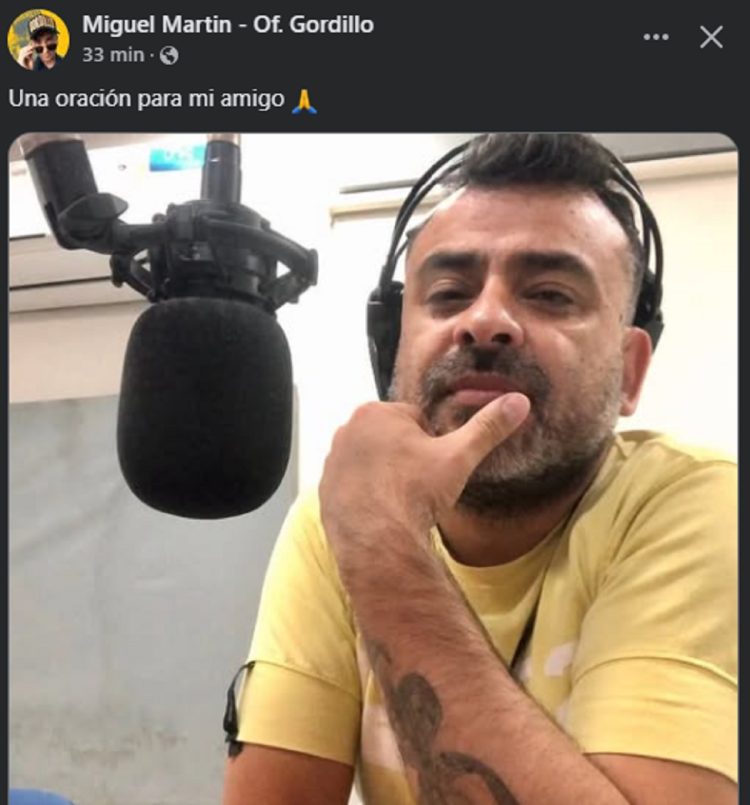The image size is (750, 805).
Task: Open the post's three-dot options menu
Action: pyautogui.click(x=656, y=37)
